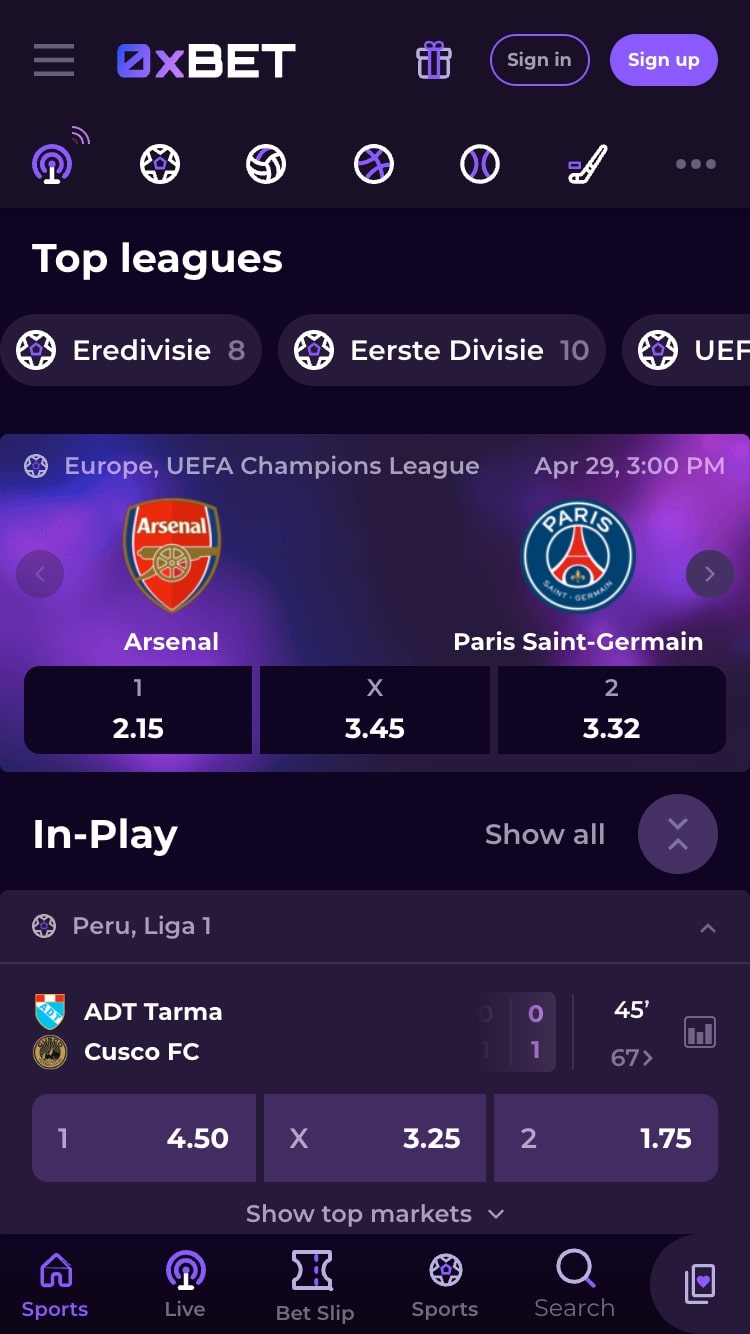Bet on Cusco FC at 1.75
This screenshot has height=1334, width=750.
[x=606, y=1138]
